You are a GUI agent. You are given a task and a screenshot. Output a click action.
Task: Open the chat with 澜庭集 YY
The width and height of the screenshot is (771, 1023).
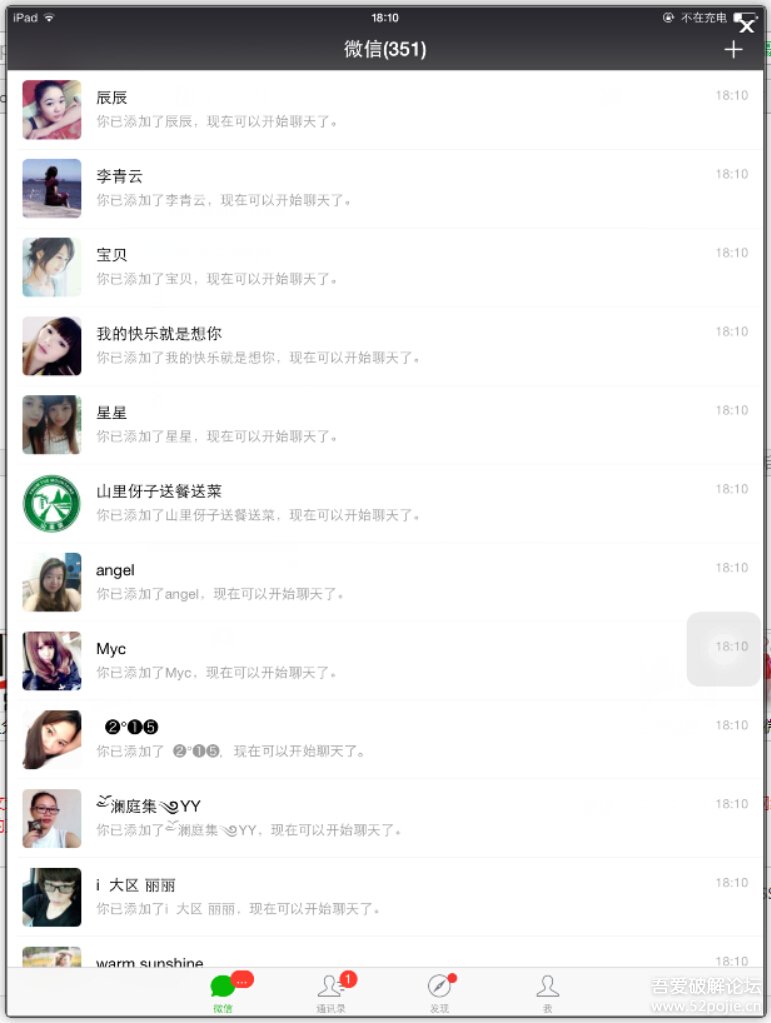[385, 817]
